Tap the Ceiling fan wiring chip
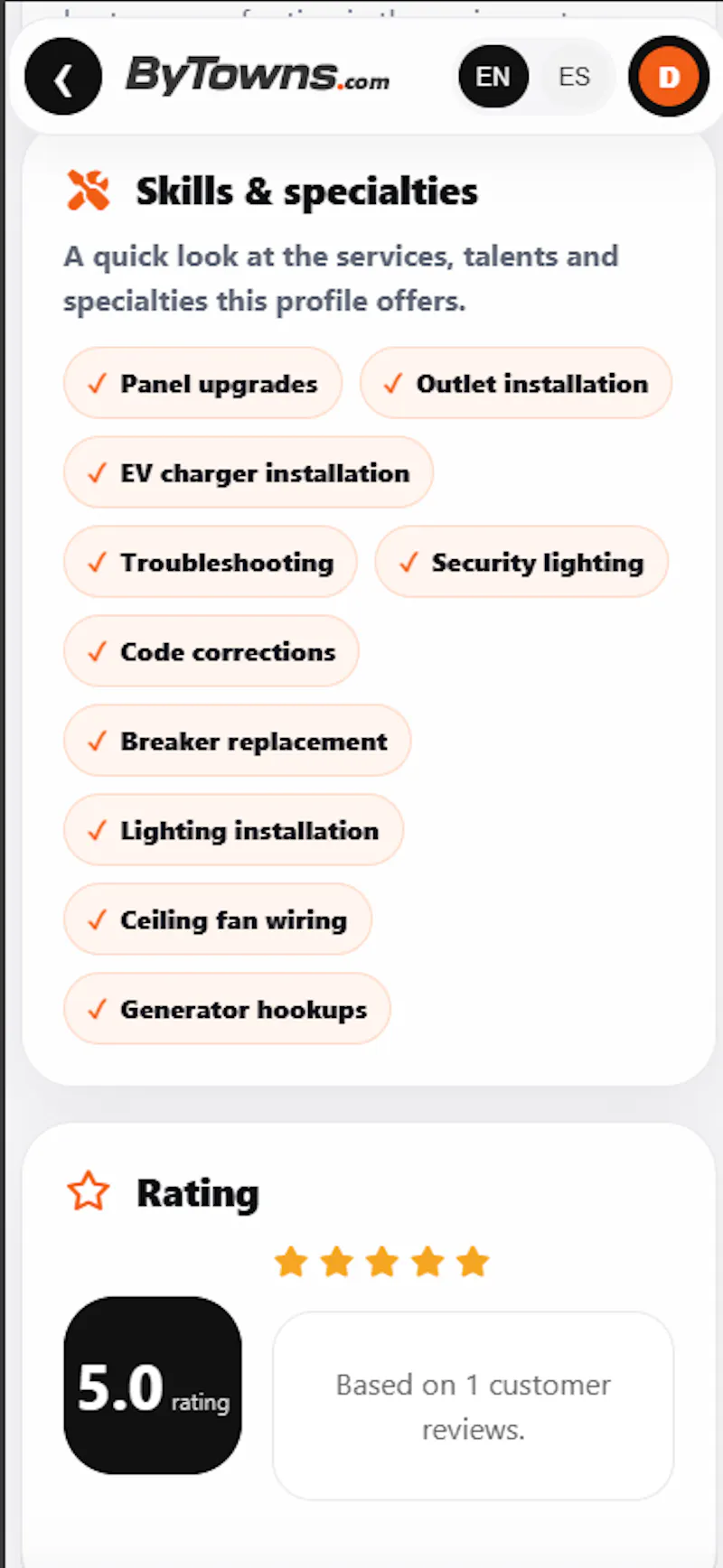 [218, 919]
